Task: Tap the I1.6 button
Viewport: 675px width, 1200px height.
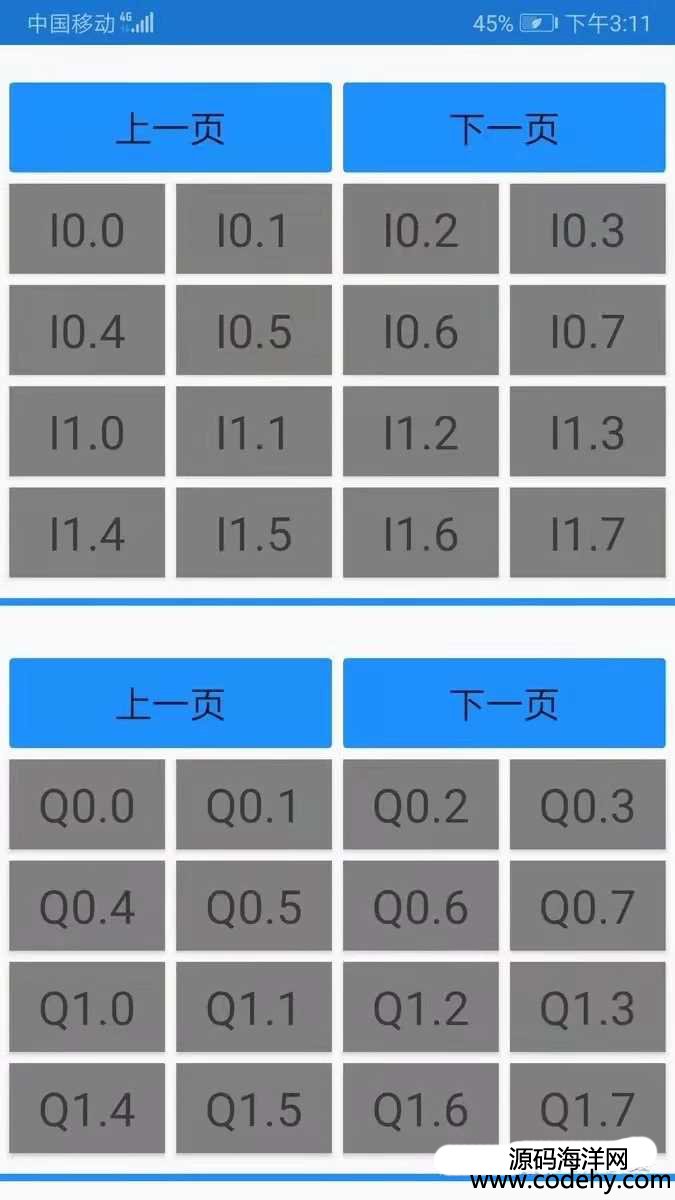Action: (421, 533)
